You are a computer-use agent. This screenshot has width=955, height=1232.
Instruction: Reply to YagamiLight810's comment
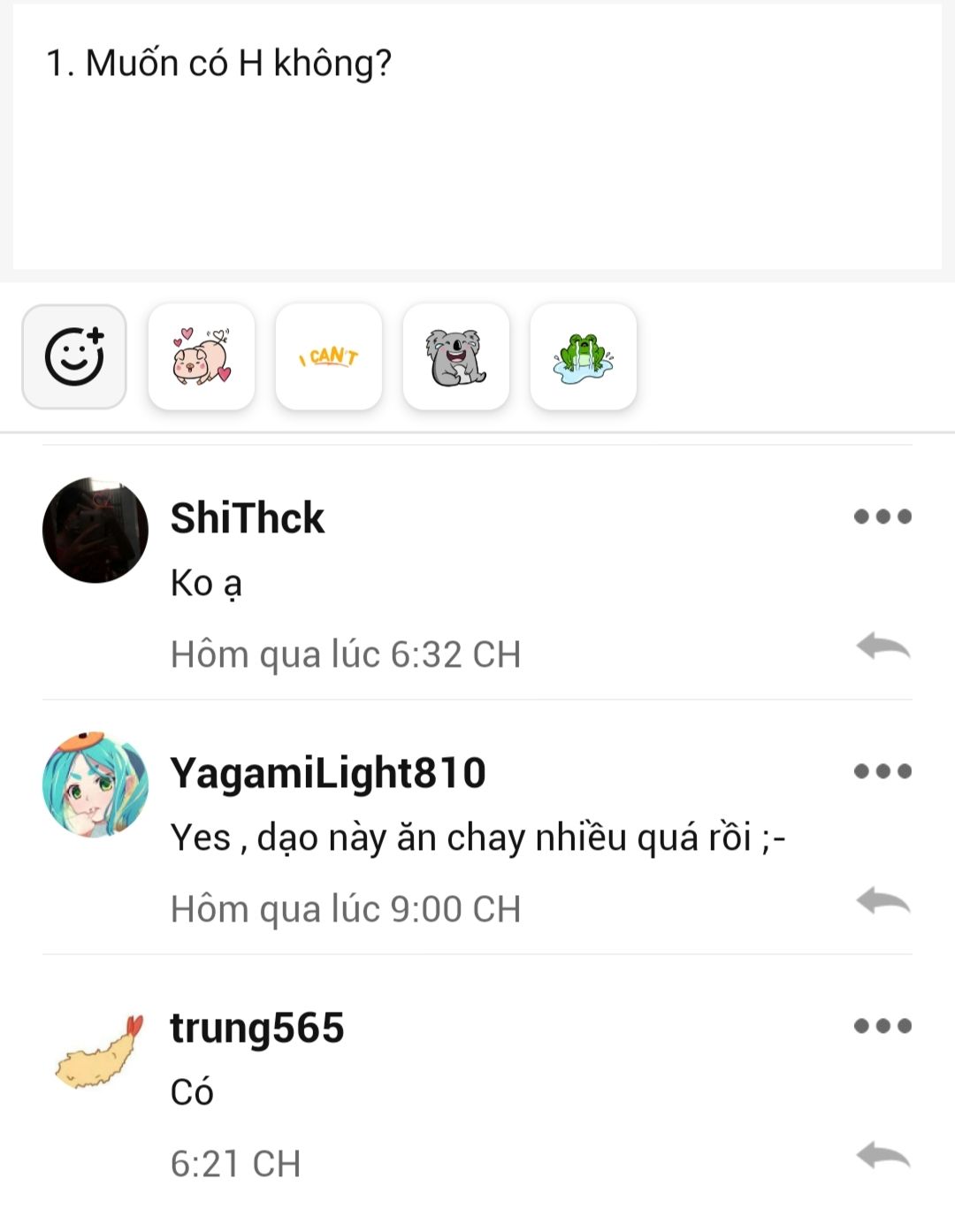coord(882,902)
